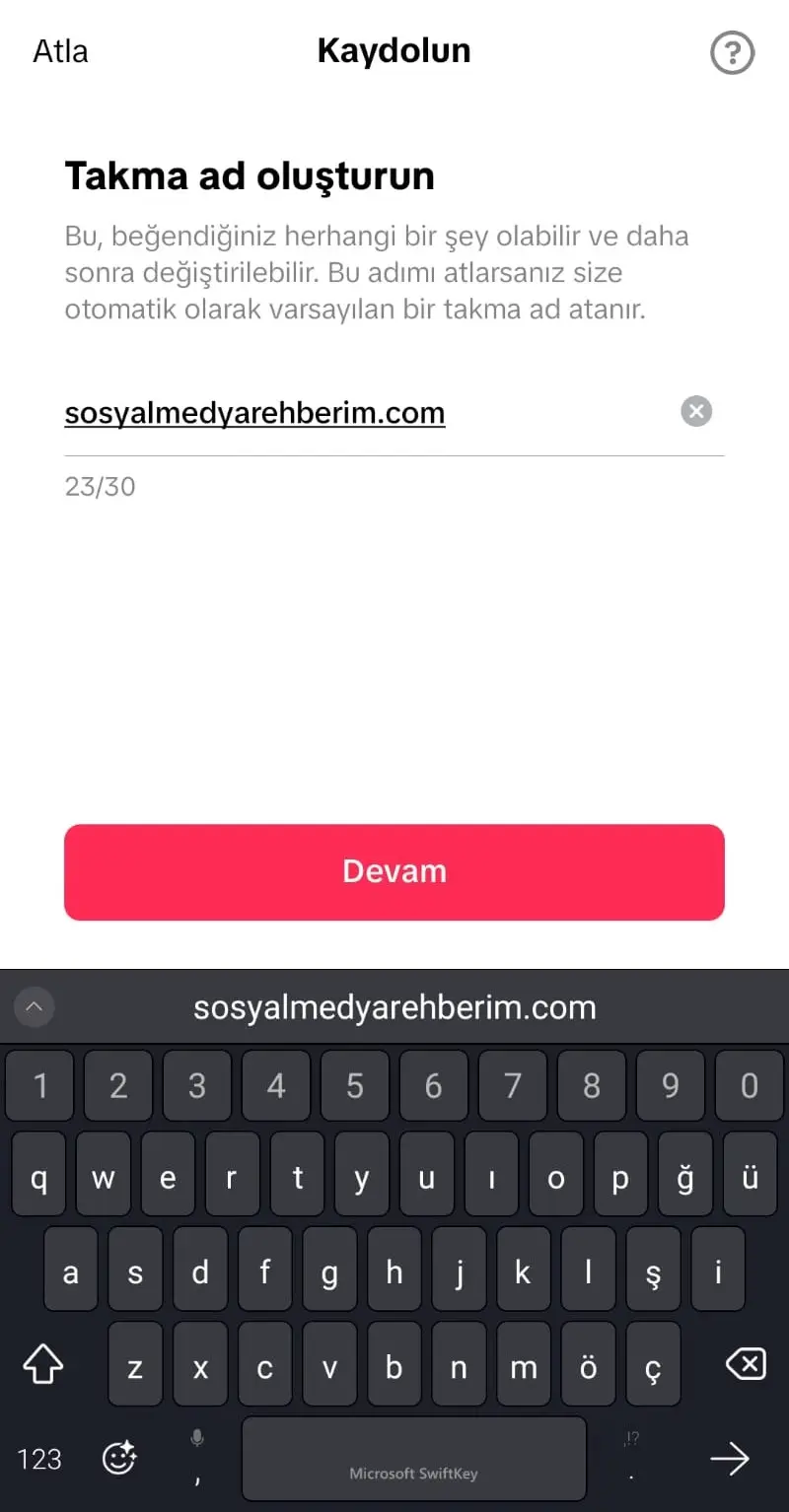Continue with the Devam button
Image resolution: width=789 pixels, height=1512 pixels.
tap(394, 871)
